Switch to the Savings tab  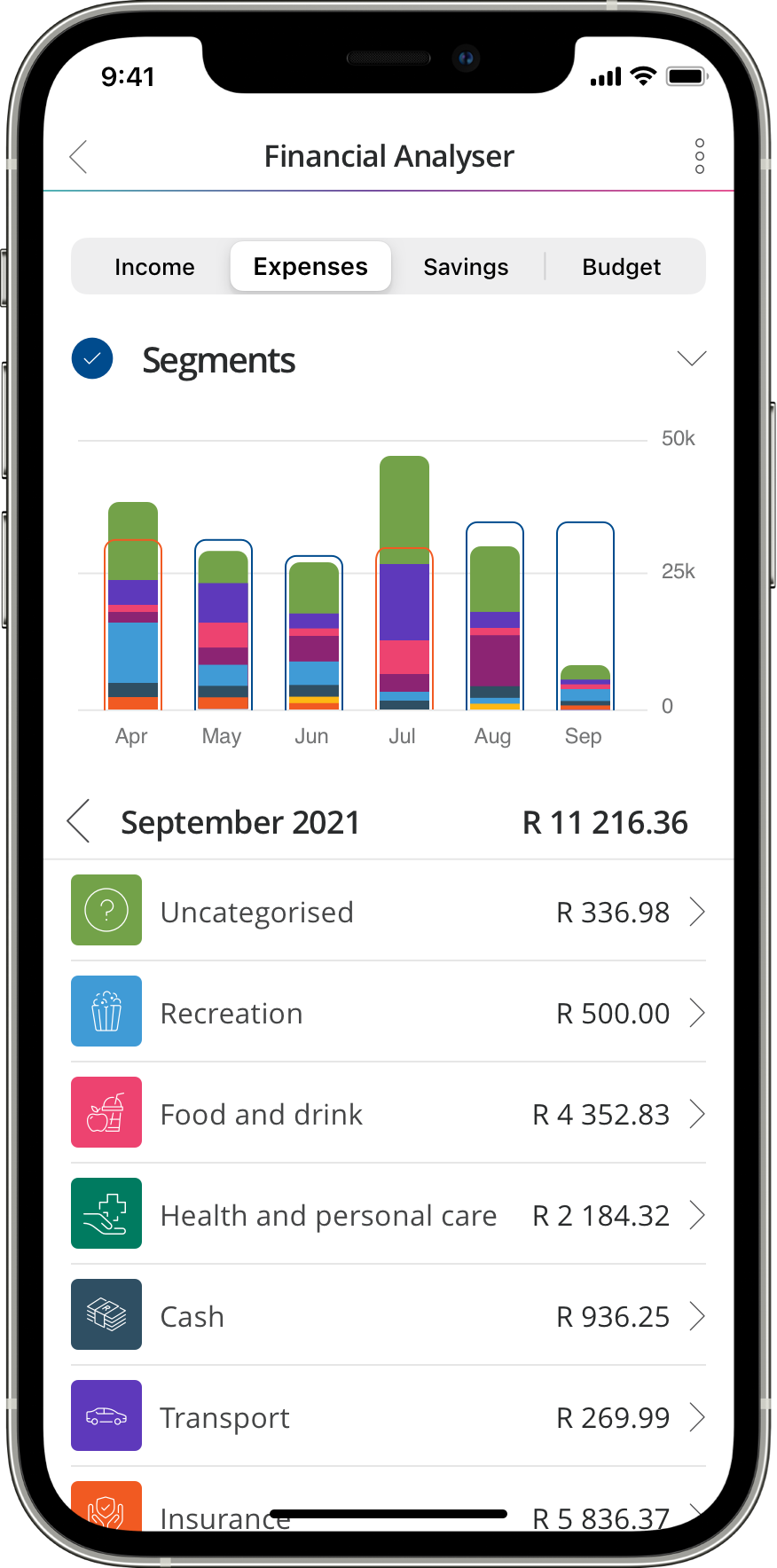466,267
